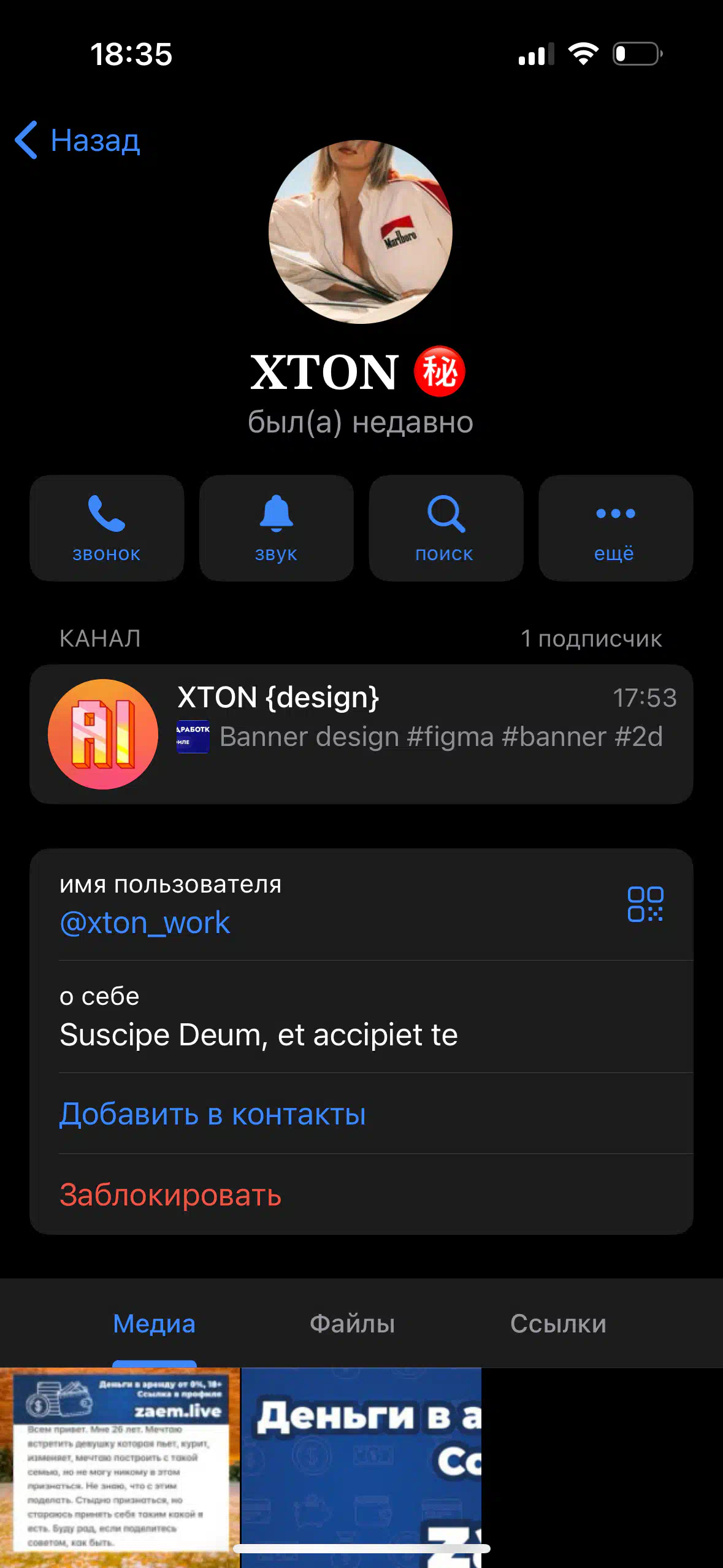Show the QR code for this username
This screenshot has width=723, height=1568.
(645, 904)
